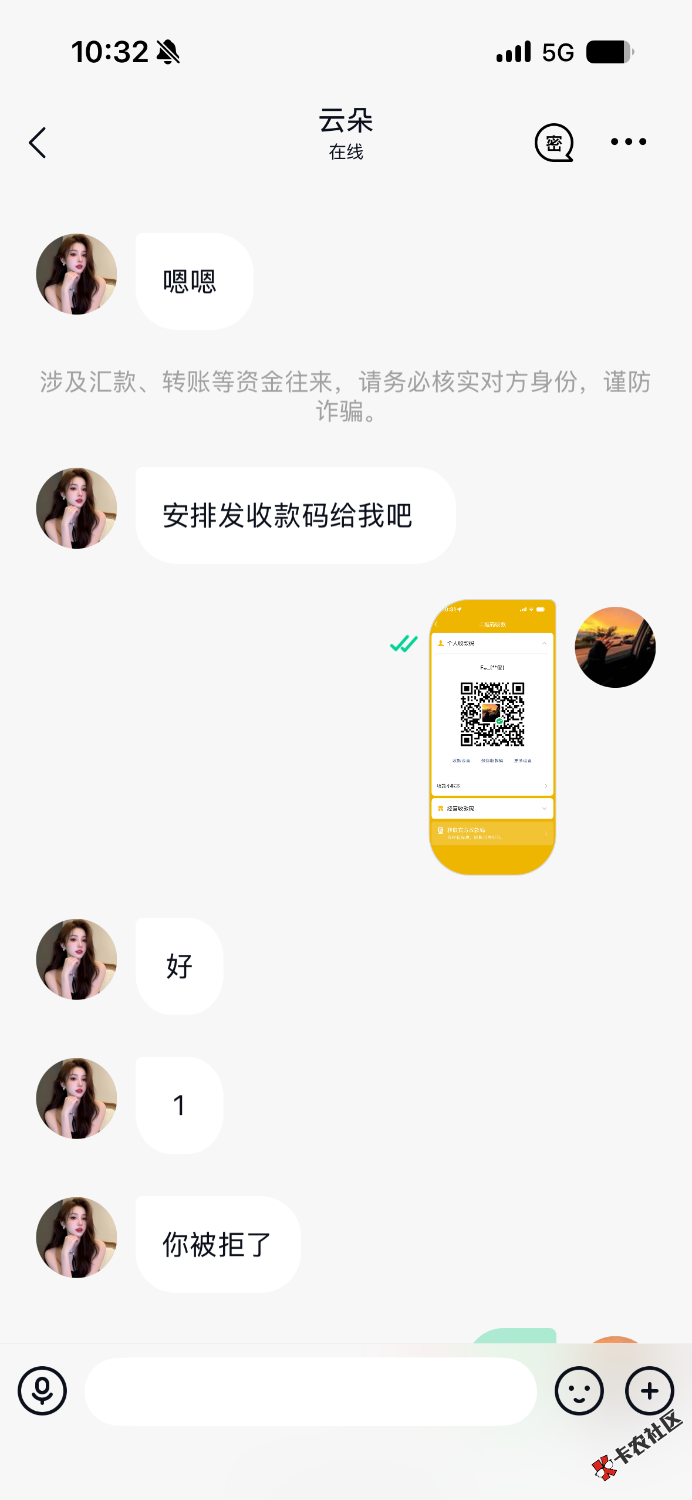Open the sent payment code image
This screenshot has width=692, height=1500.
coord(492,737)
